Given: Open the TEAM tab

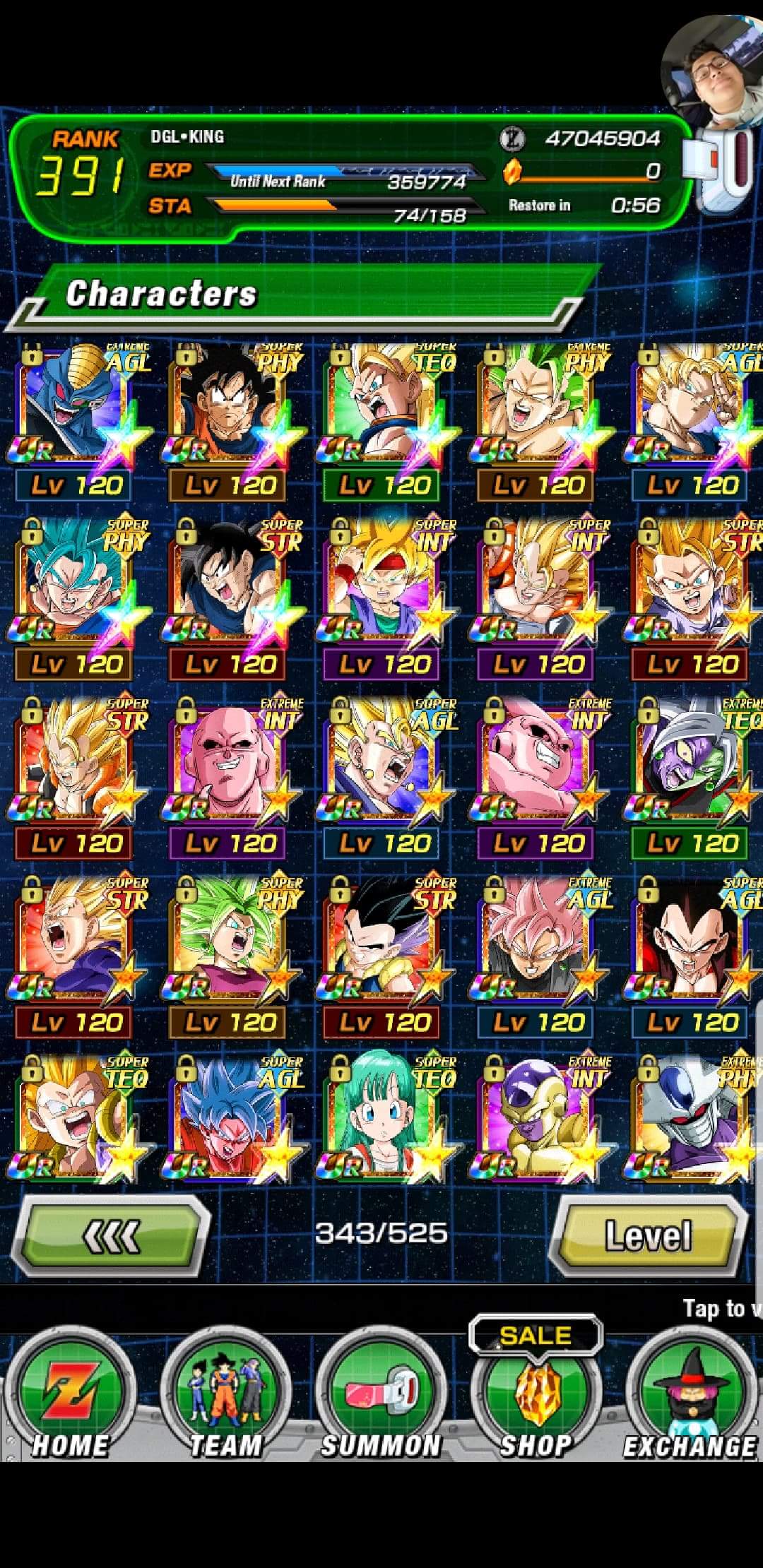Looking at the screenshot, I should coord(225,1394).
